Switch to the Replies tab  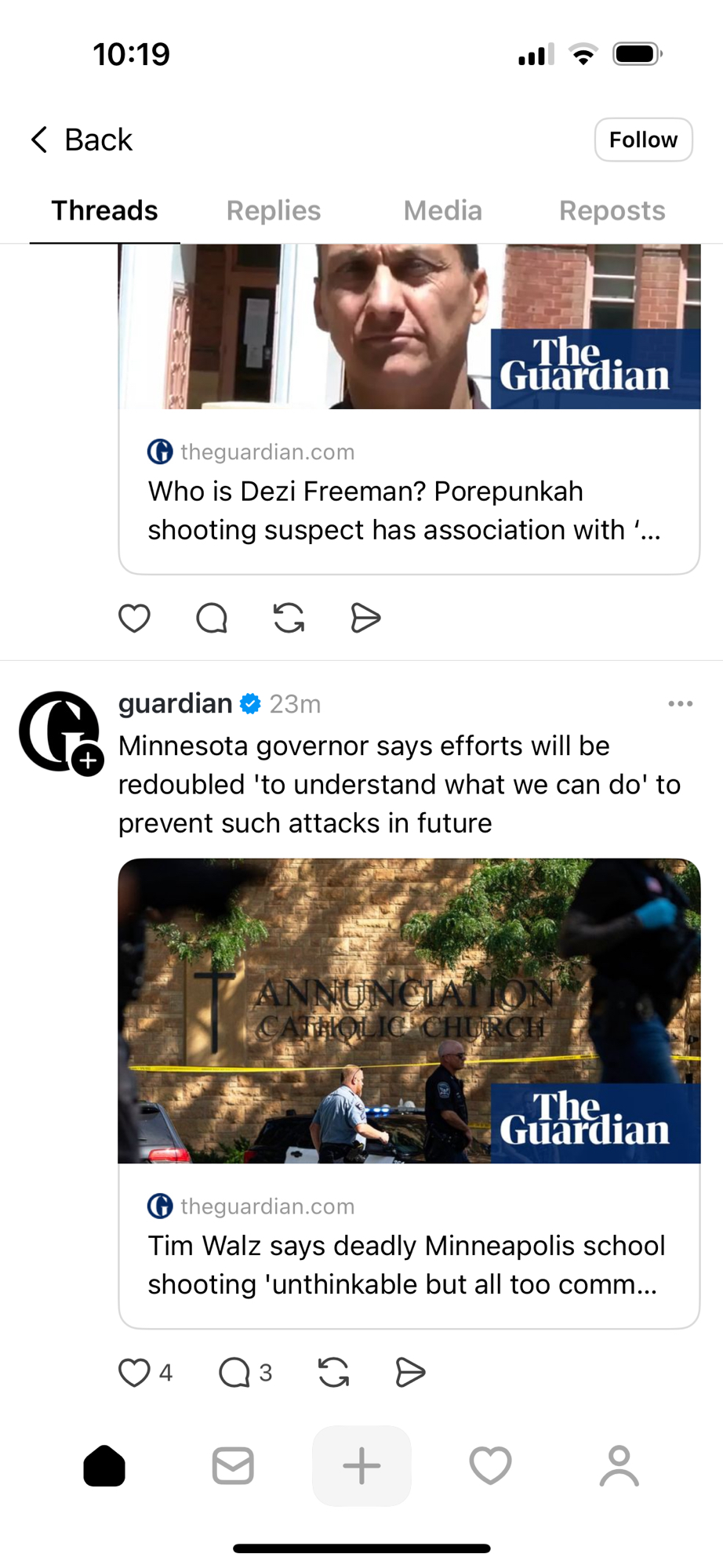pos(274,210)
